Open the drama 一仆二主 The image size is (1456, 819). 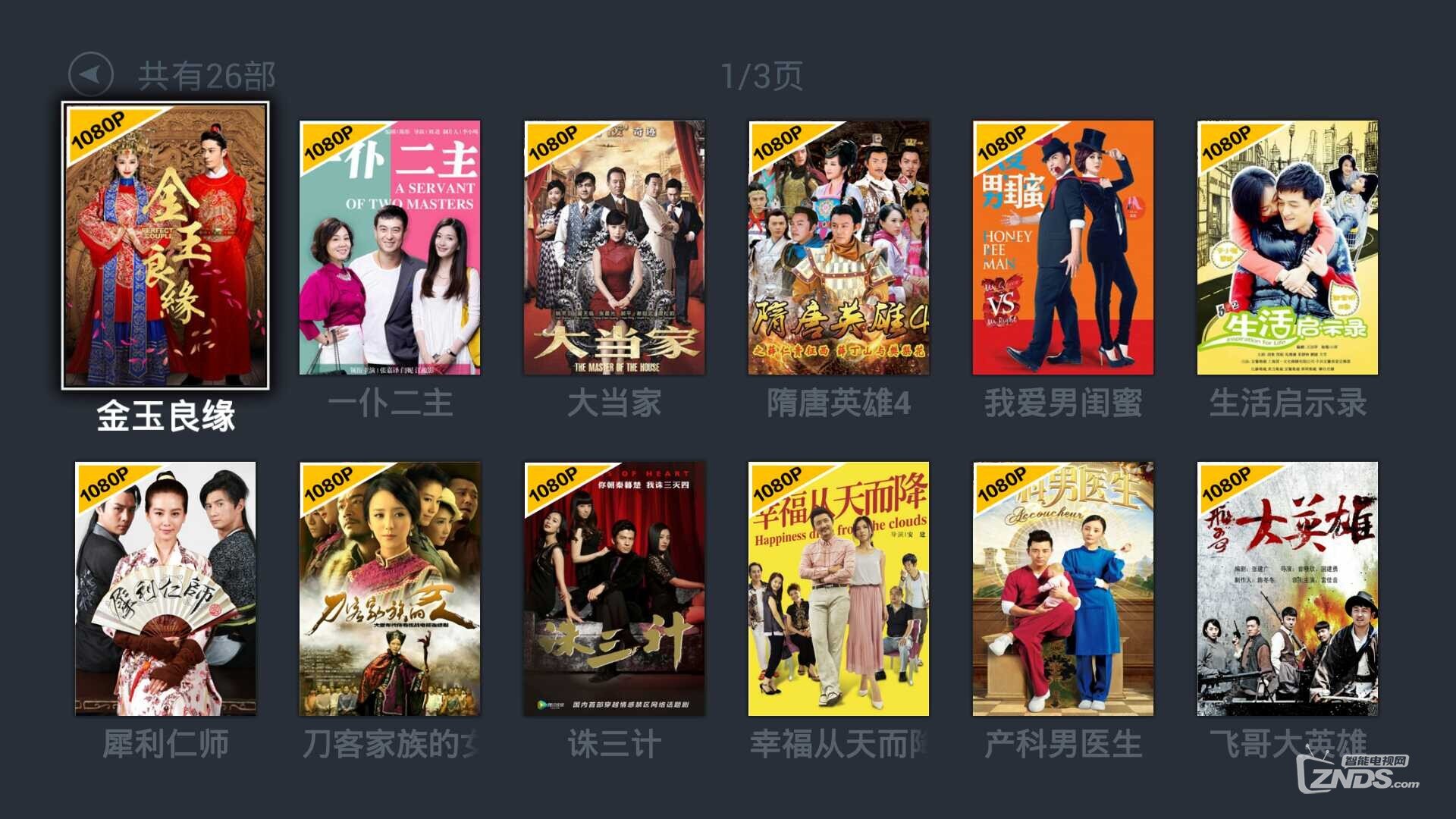pos(390,248)
